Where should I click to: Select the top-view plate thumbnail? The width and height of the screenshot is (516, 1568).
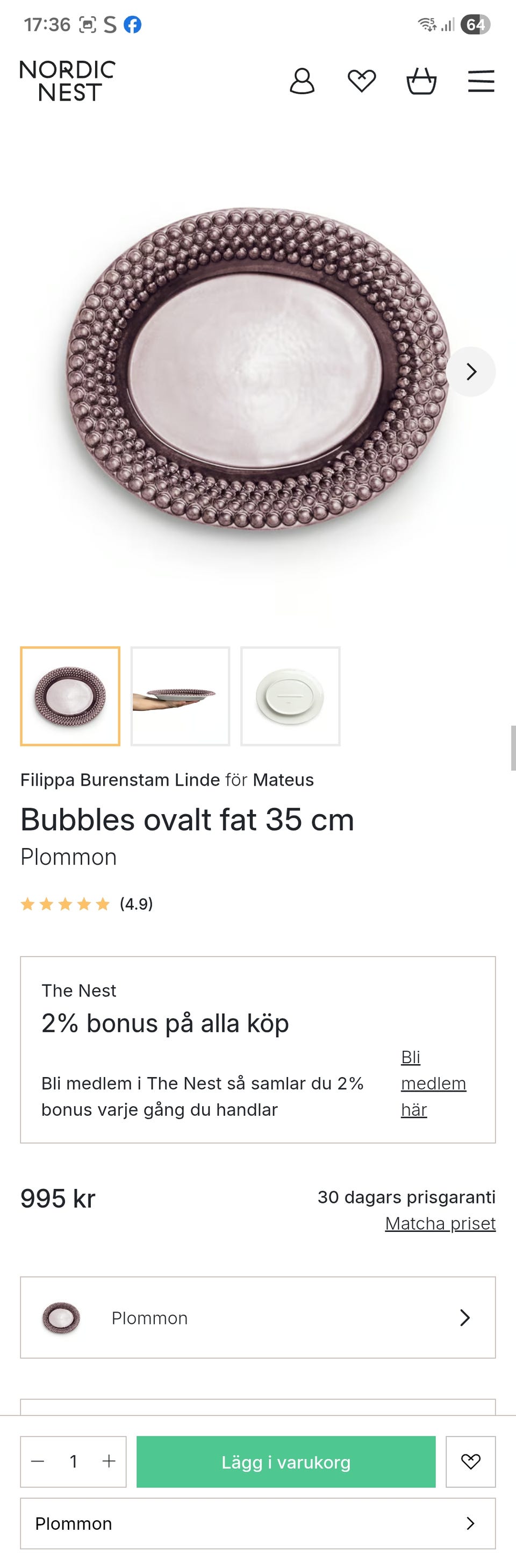click(x=70, y=696)
